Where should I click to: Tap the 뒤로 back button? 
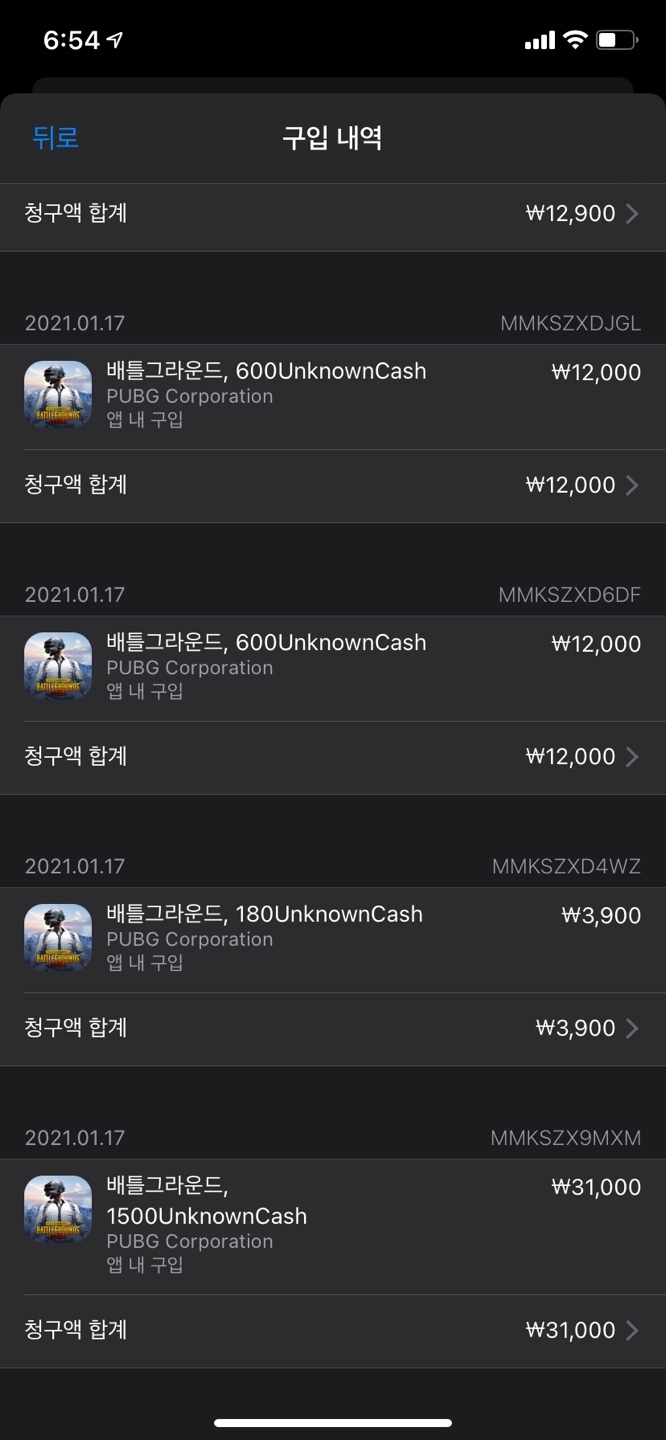coord(55,137)
